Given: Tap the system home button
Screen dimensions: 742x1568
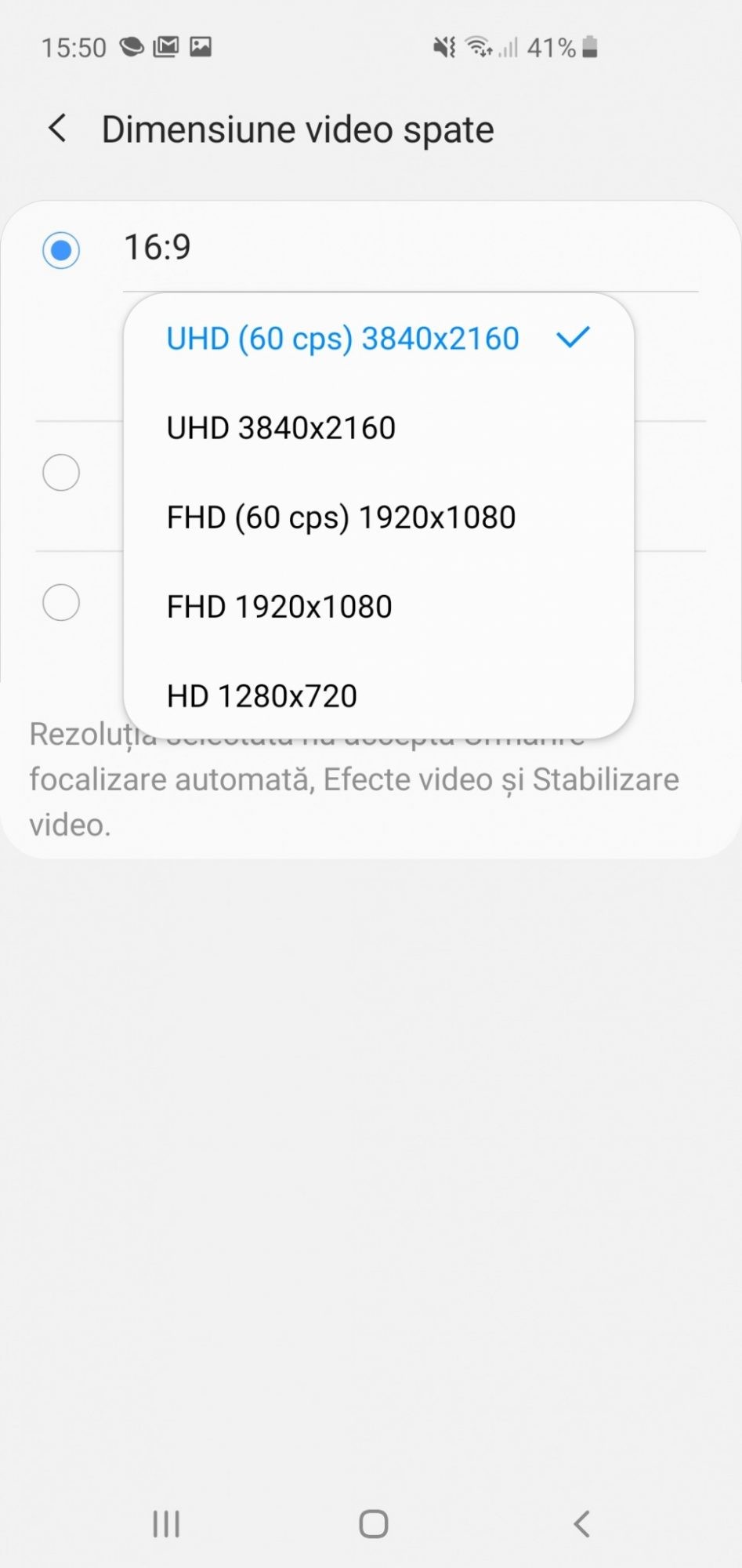Looking at the screenshot, I should [x=373, y=1524].
